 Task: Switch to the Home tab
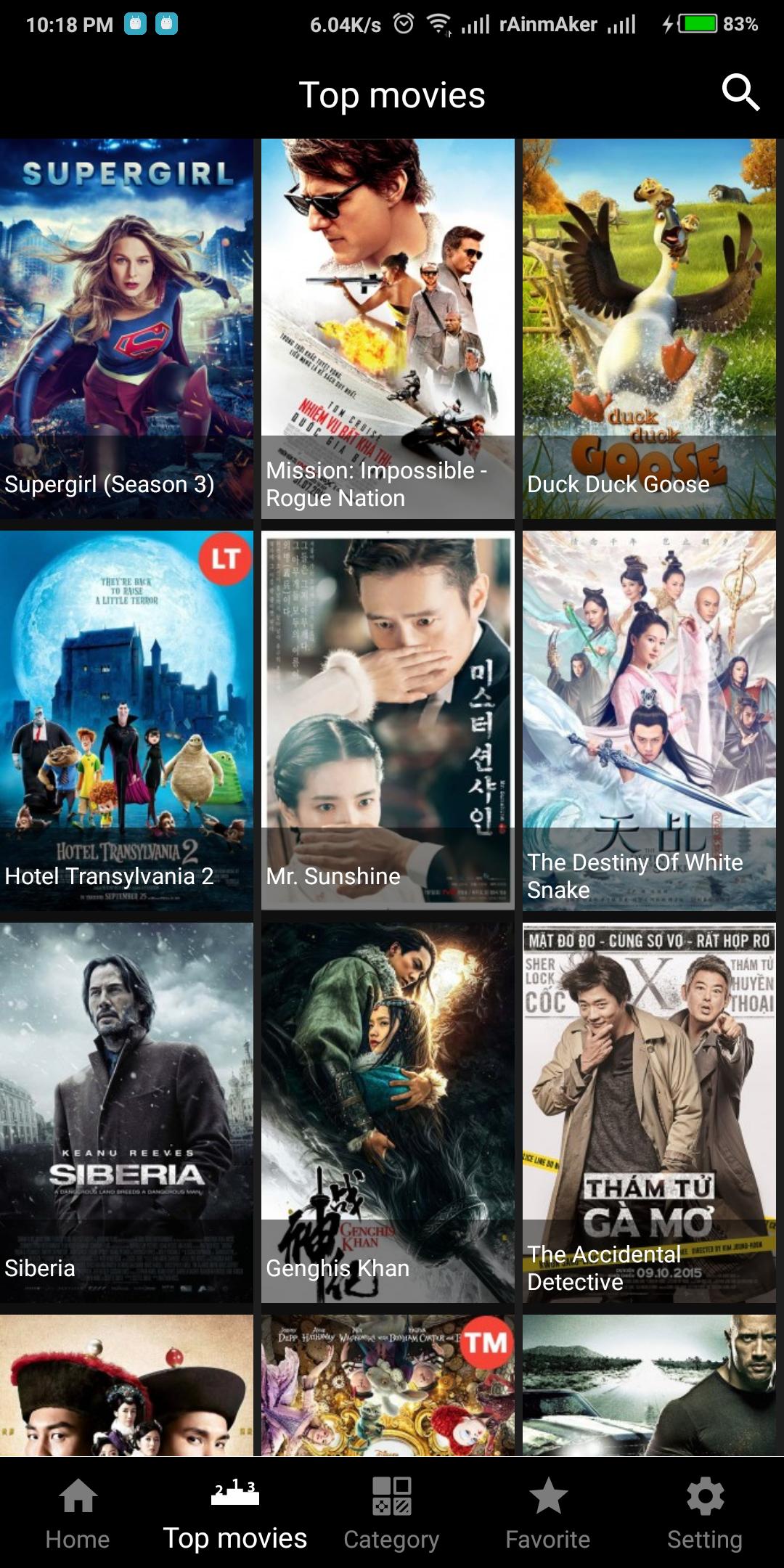pyautogui.click(x=78, y=1514)
